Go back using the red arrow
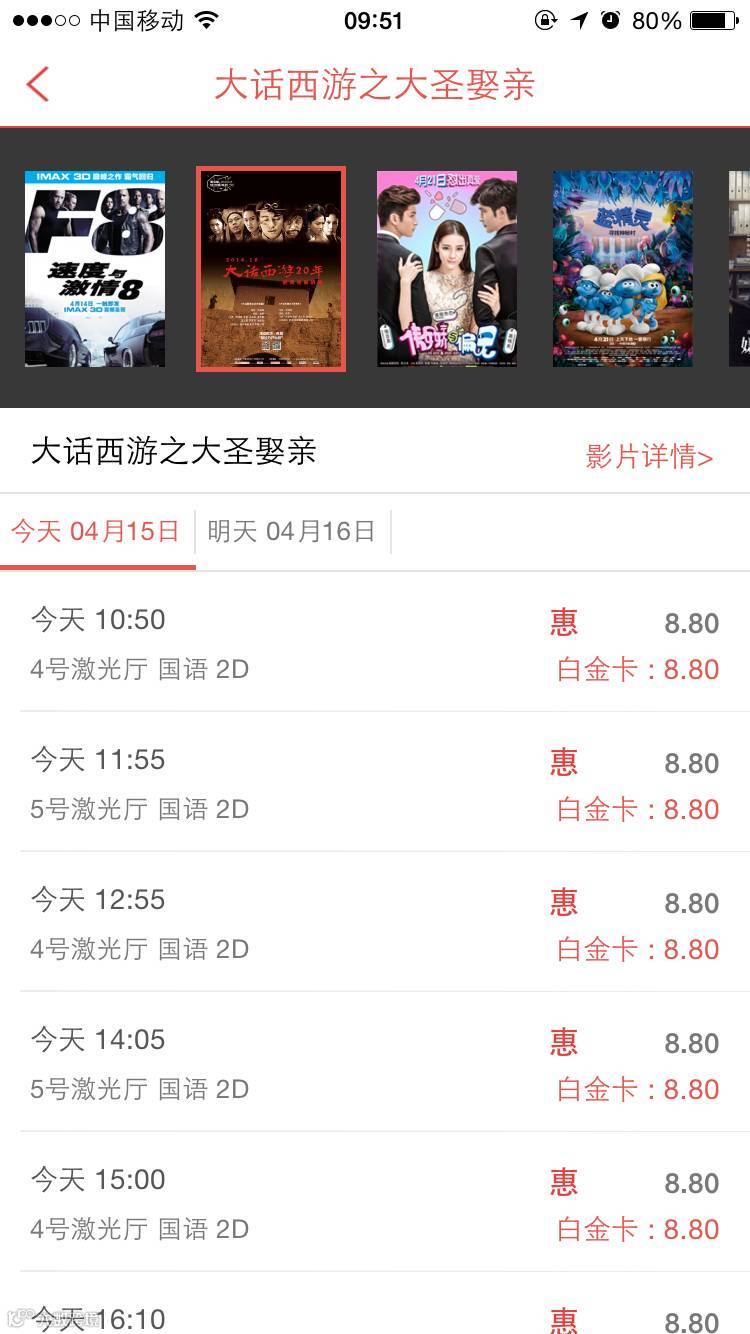This screenshot has height=1334, width=750. coord(38,84)
